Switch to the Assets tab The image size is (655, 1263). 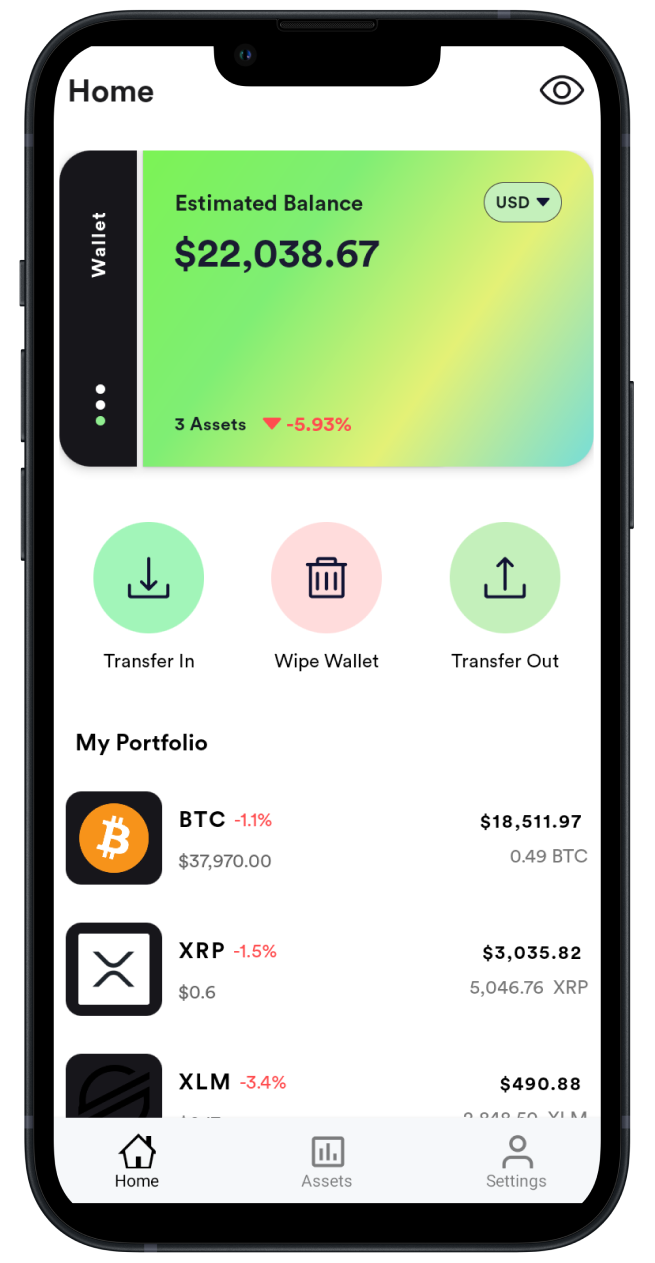click(327, 1162)
